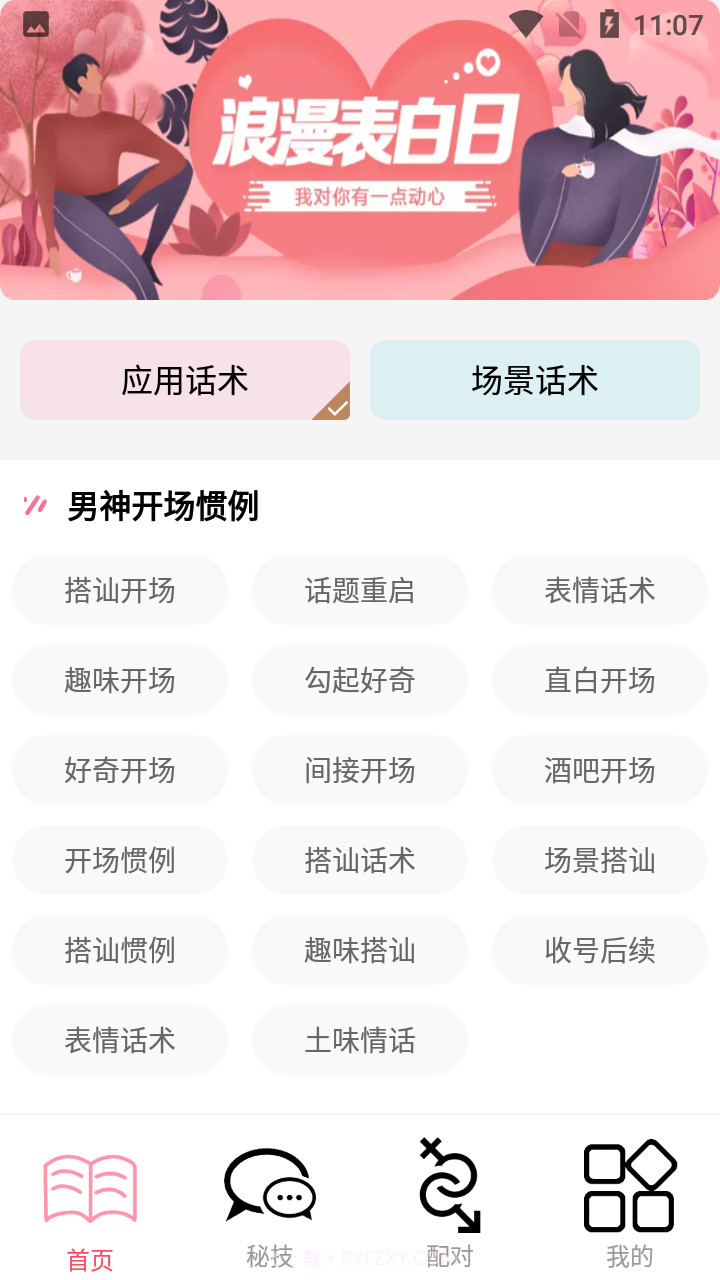The image size is (720, 1280).
Task: Open the 趣味搭讪 category
Action: pyautogui.click(x=360, y=950)
